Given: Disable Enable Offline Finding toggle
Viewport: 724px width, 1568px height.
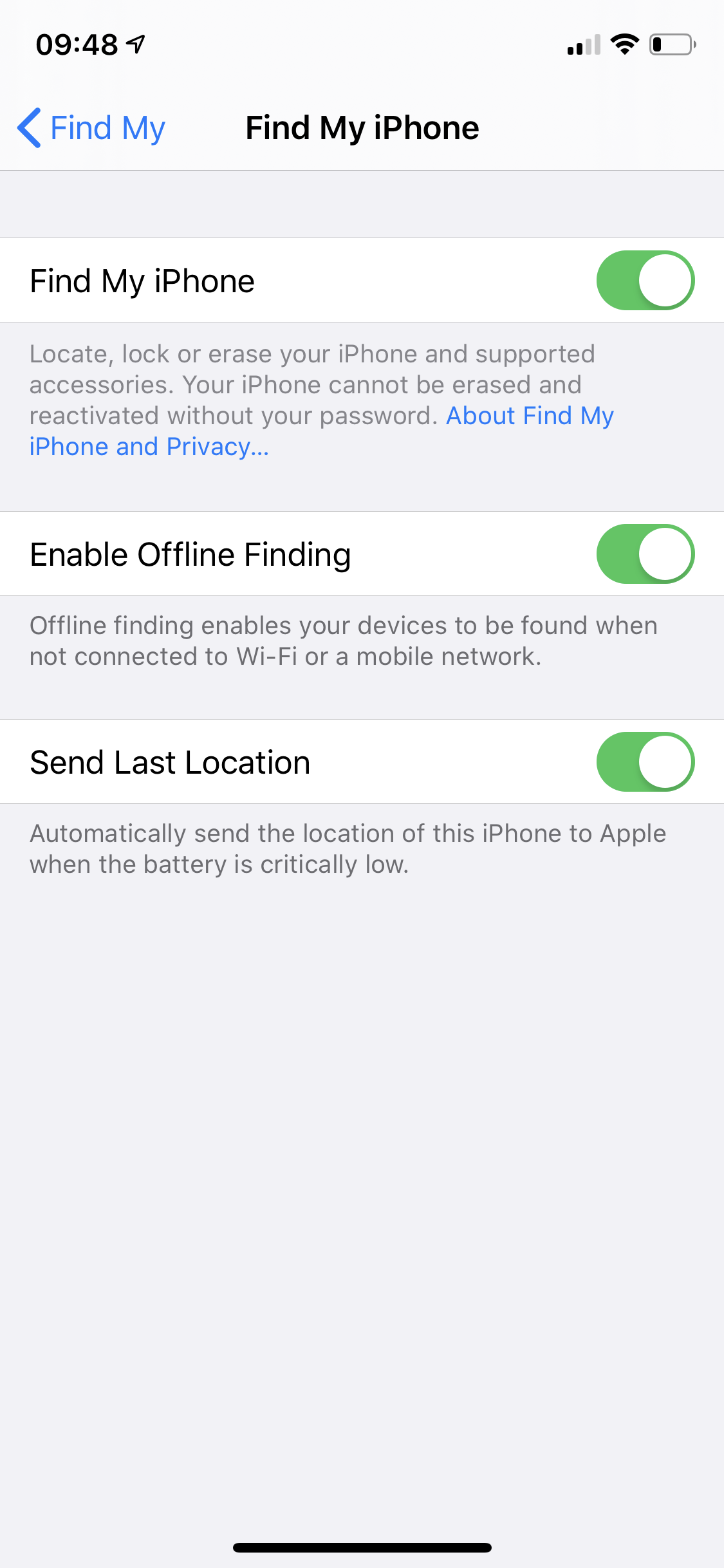Looking at the screenshot, I should 645,554.
